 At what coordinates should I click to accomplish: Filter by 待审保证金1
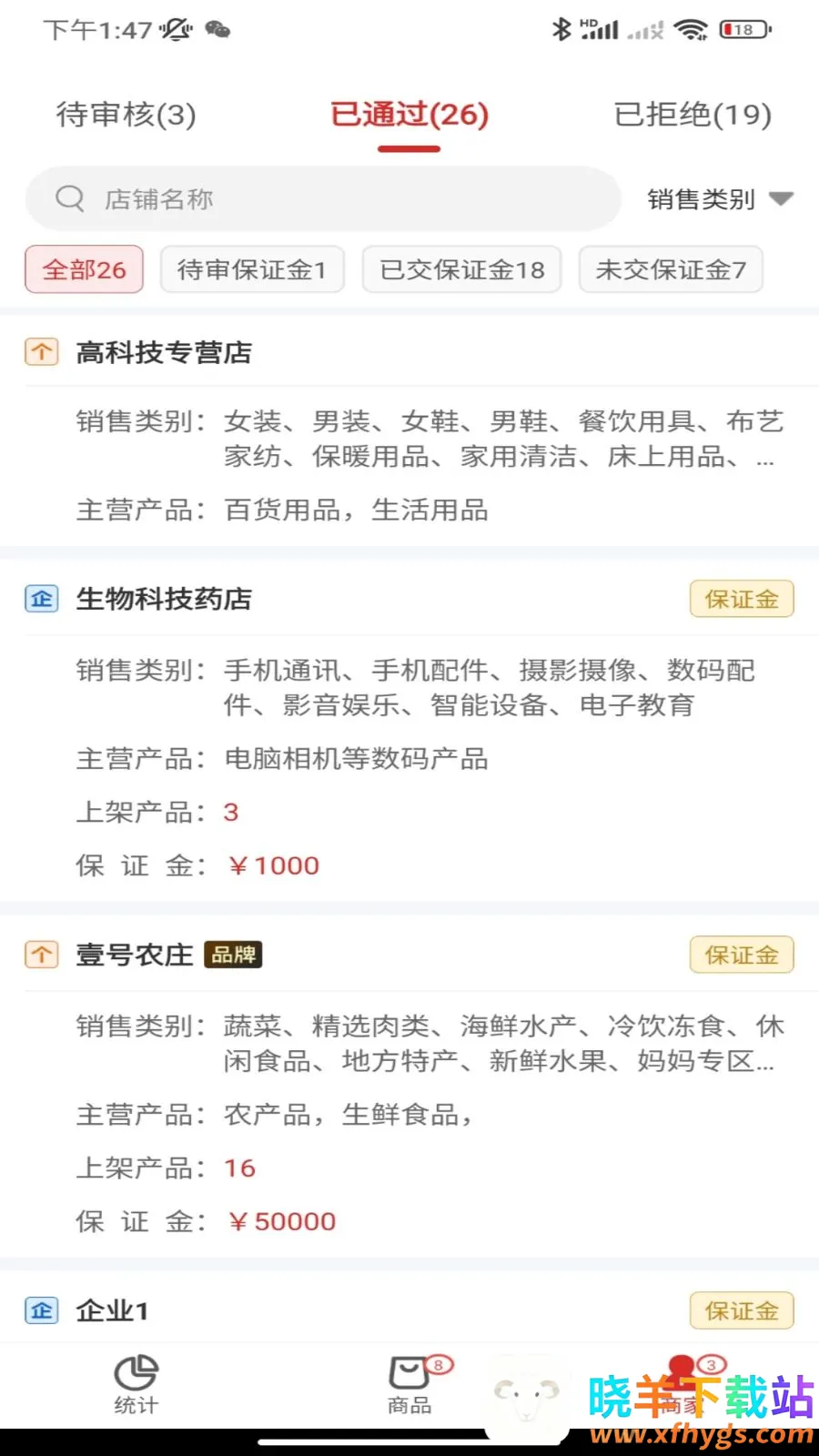coord(252,269)
